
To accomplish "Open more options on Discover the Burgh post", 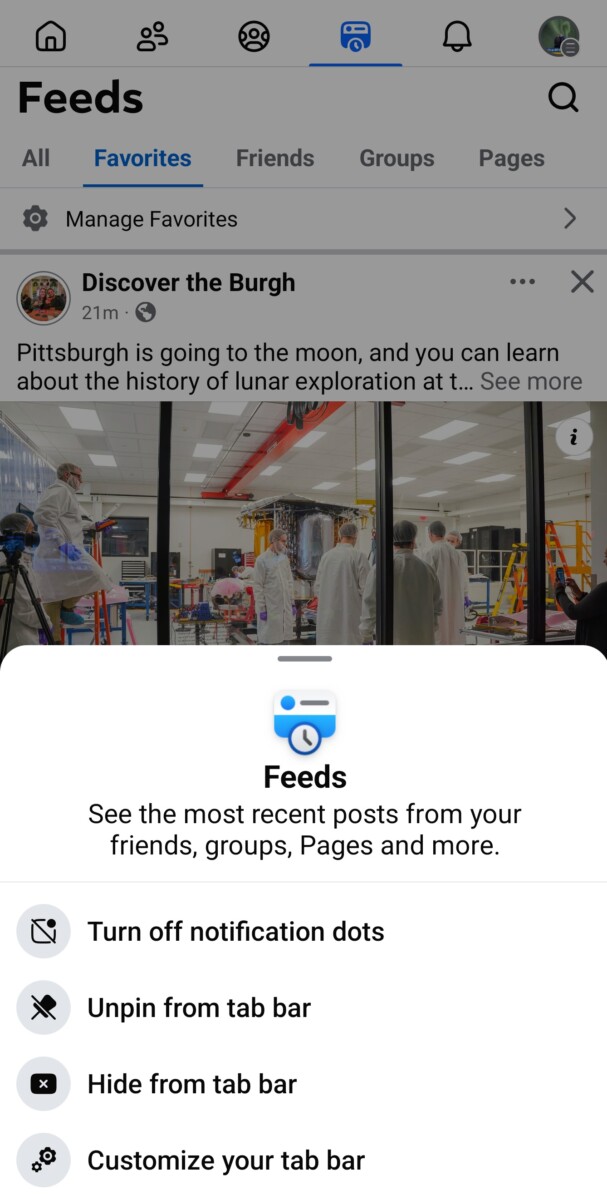I will tap(522, 282).
